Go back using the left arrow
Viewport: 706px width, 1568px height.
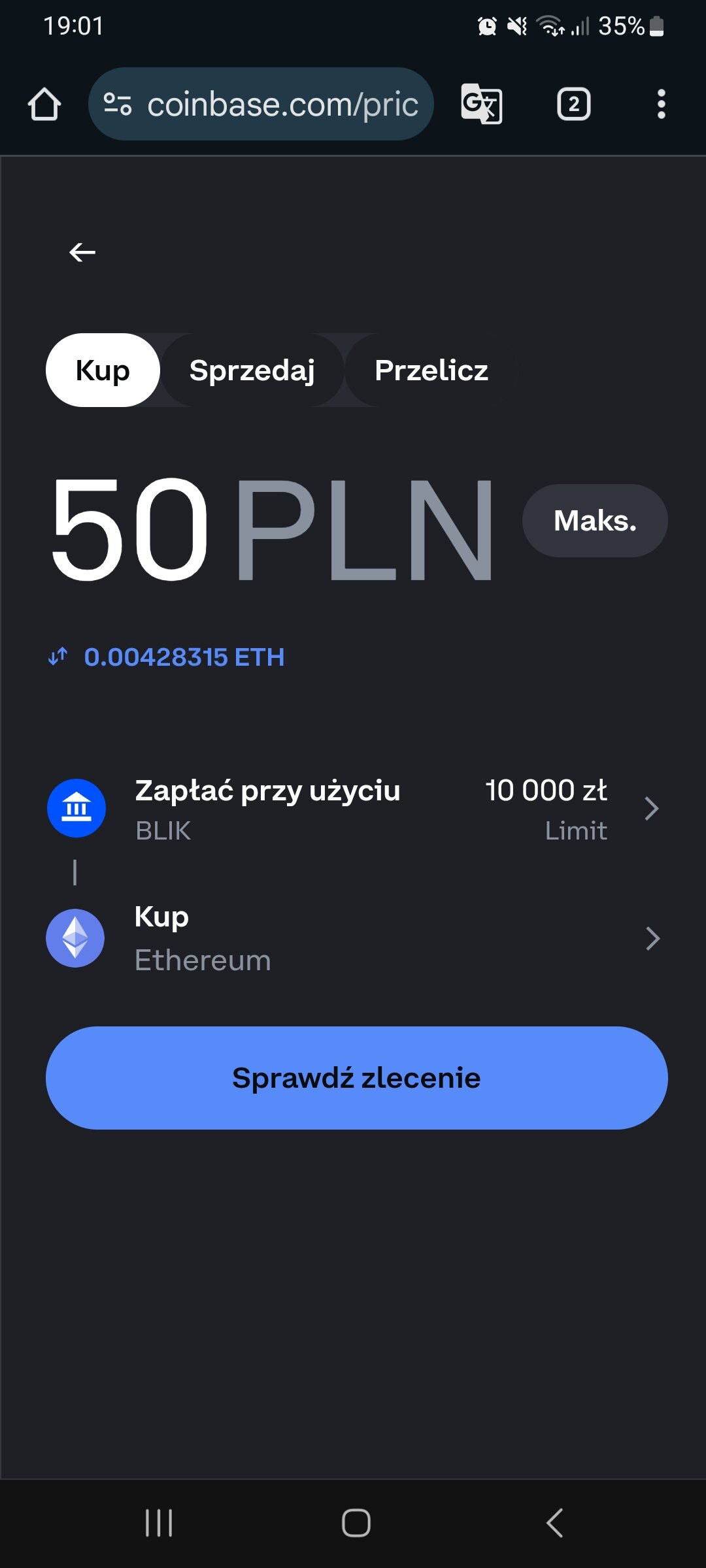[x=82, y=252]
